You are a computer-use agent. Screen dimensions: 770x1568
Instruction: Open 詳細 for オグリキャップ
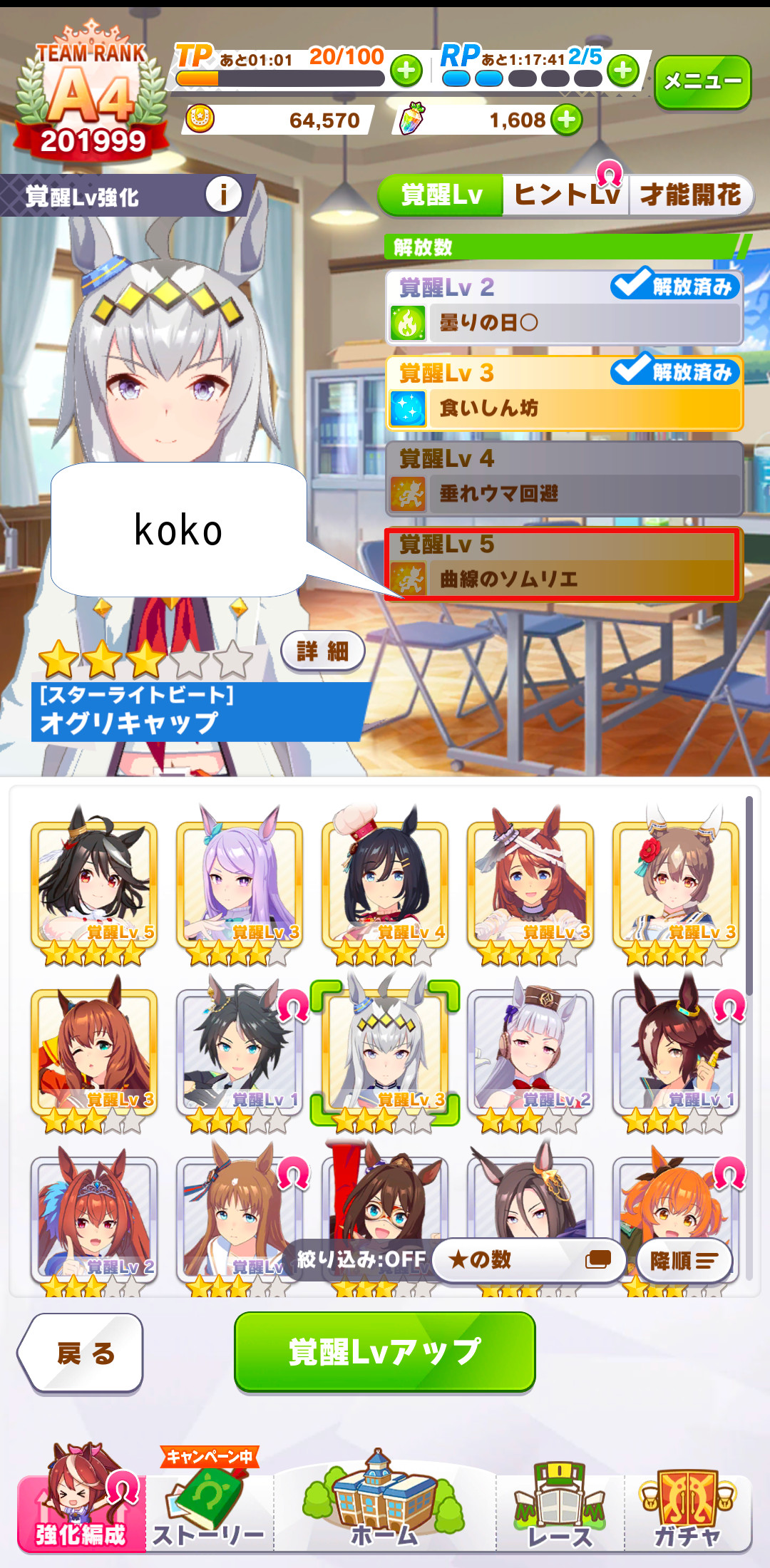point(322,651)
